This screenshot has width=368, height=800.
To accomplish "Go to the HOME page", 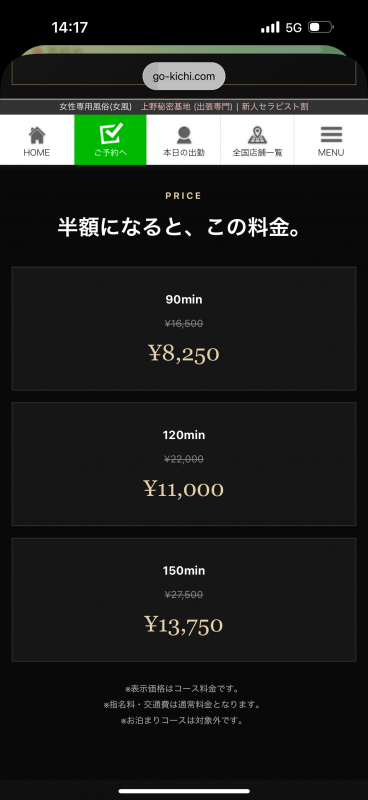I will [x=37, y=140].
